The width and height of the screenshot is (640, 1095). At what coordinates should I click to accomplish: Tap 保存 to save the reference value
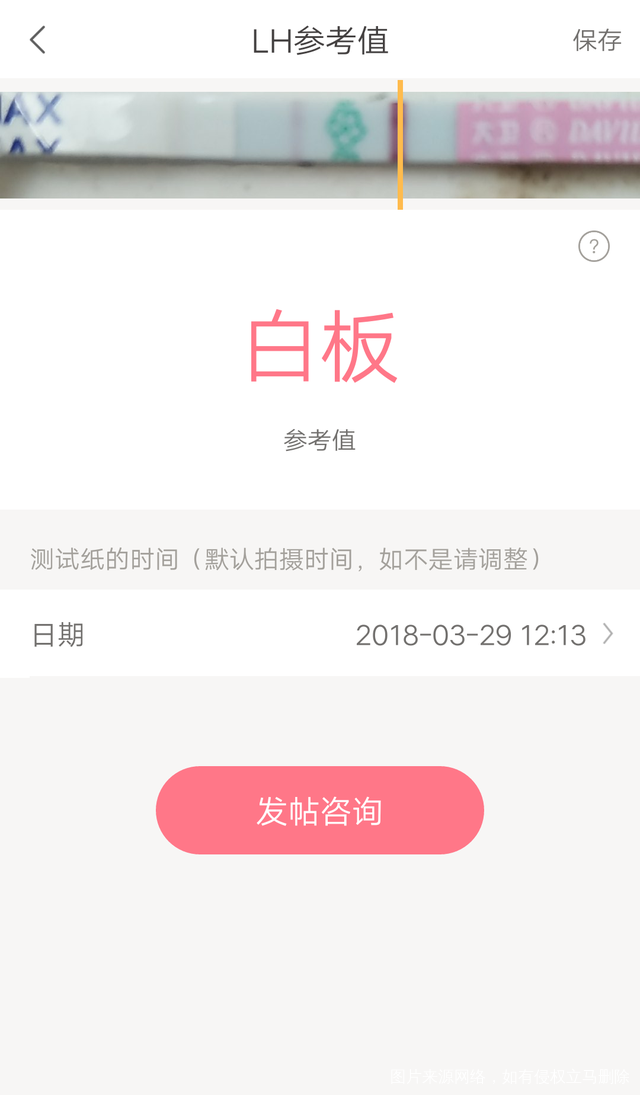pos(596,40)
